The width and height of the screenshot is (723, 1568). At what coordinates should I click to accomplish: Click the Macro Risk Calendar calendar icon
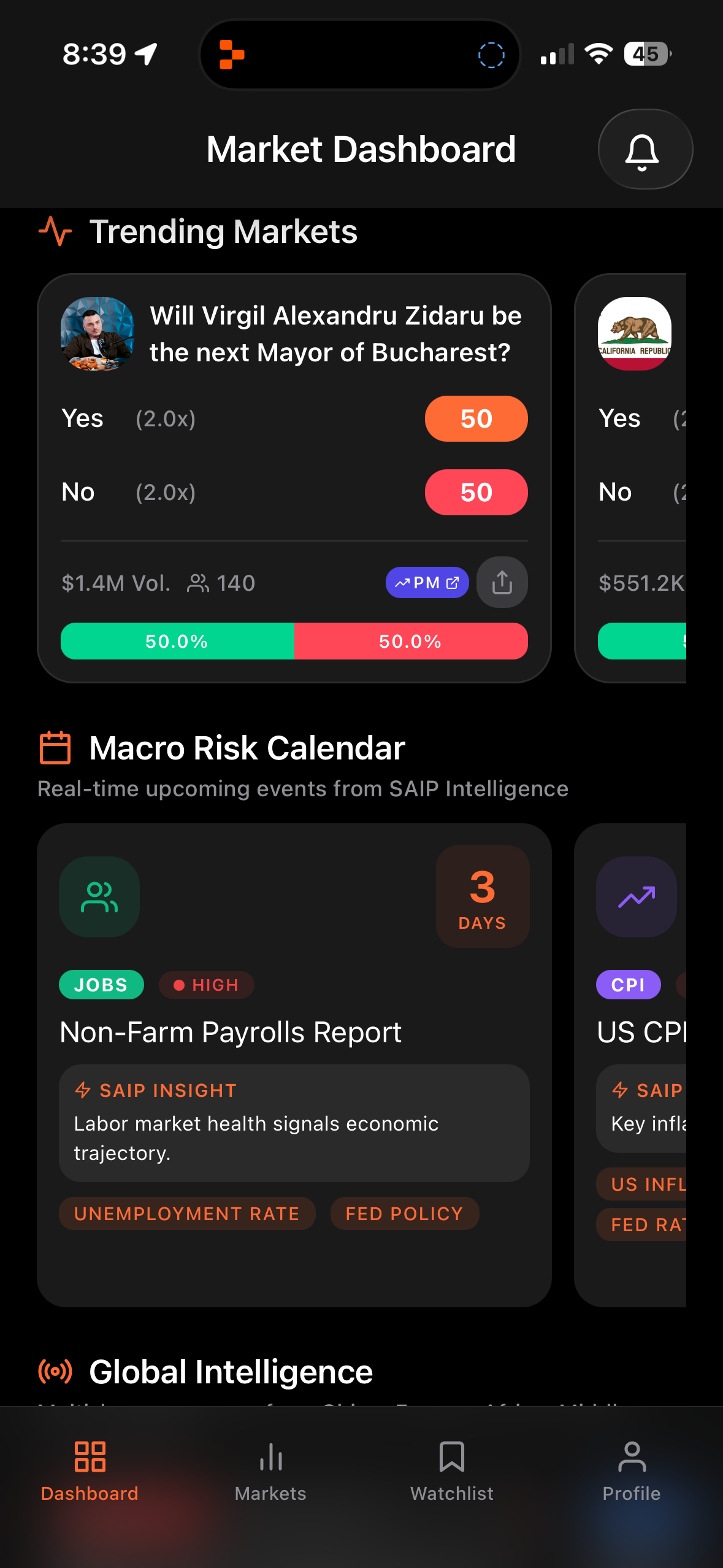tap(55, 747)
